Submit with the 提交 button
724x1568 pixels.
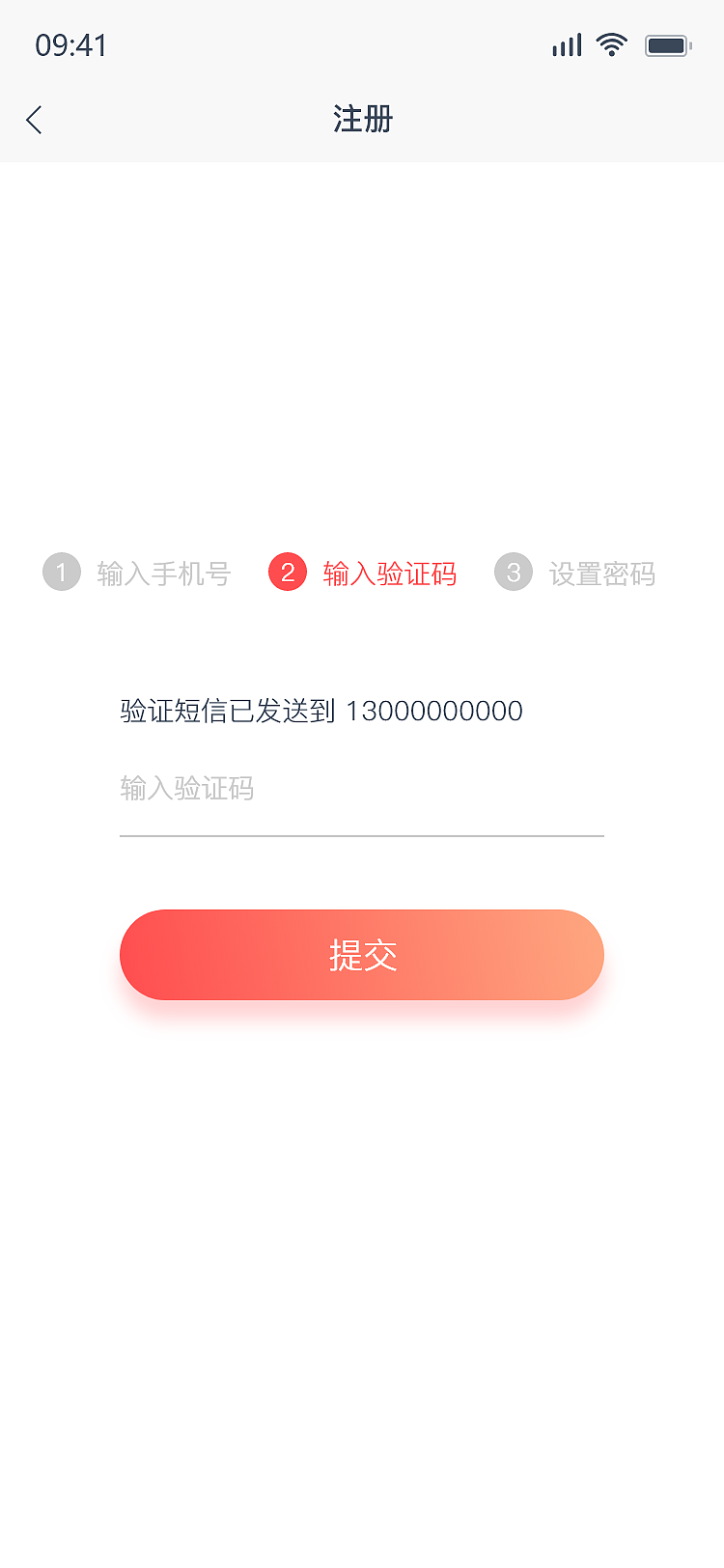361,955
